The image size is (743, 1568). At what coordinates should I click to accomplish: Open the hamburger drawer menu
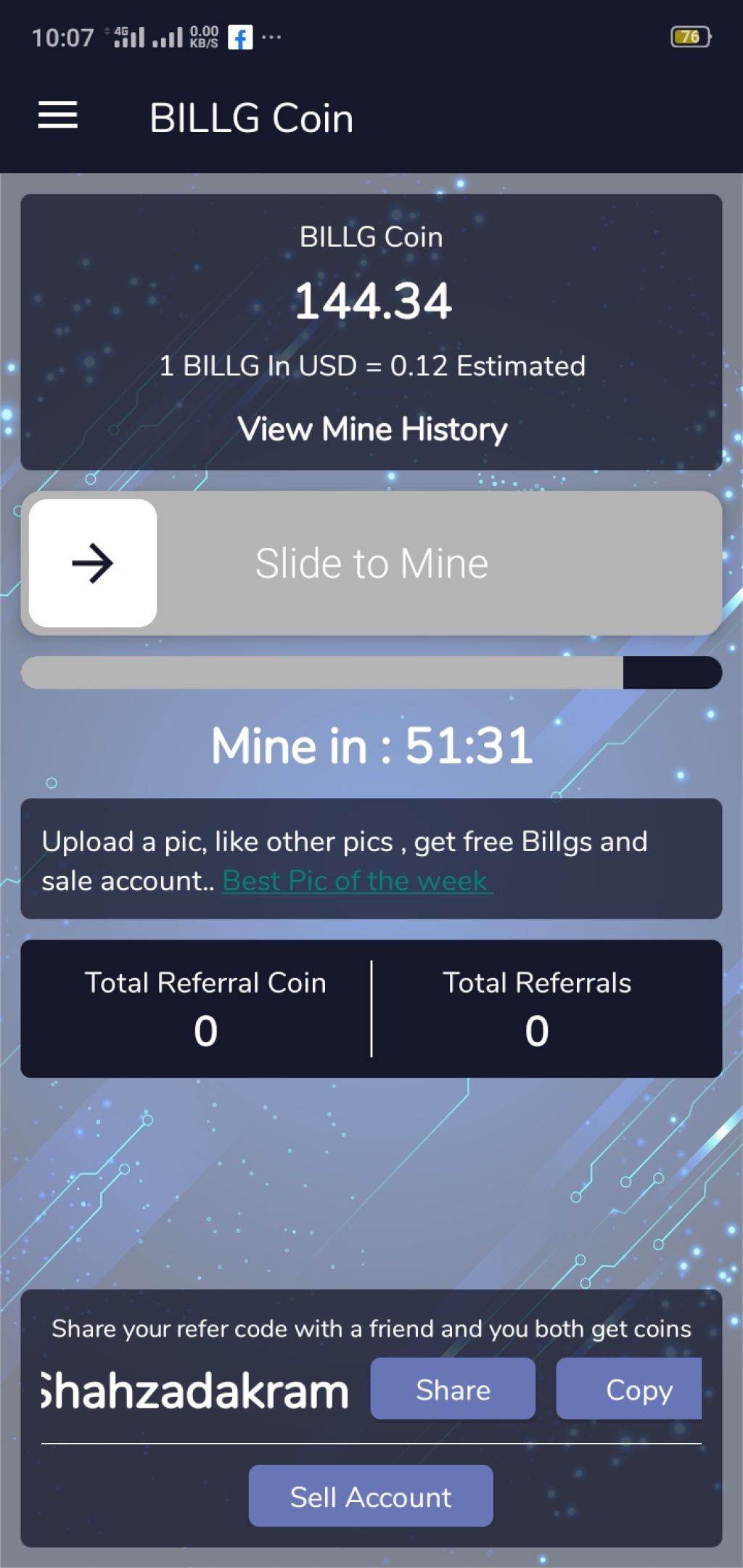tap(58, 115)
